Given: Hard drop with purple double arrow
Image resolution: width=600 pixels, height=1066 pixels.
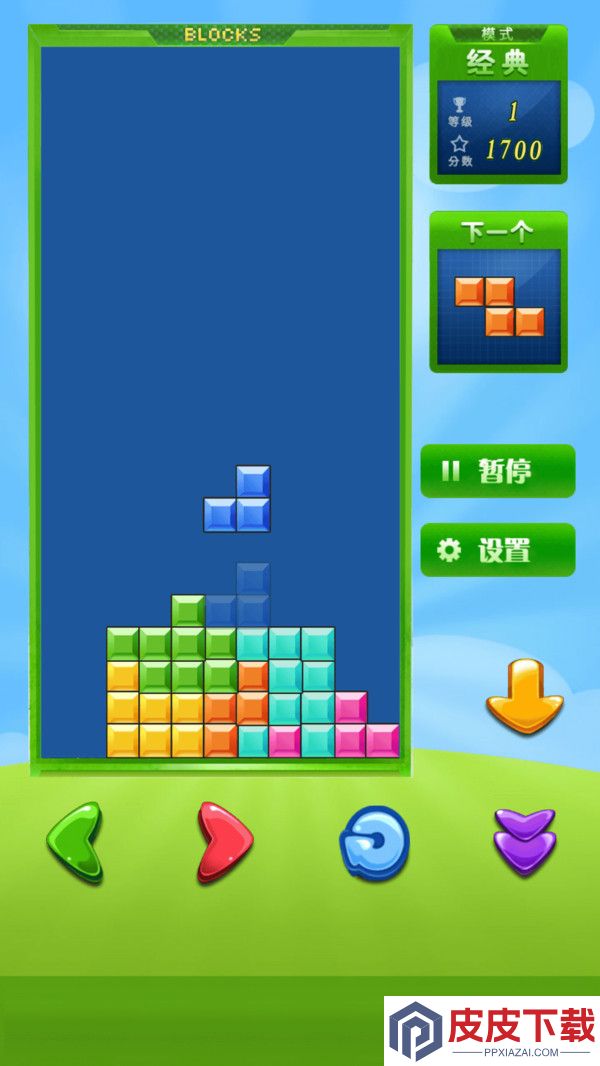Looking at the screenshot, I should point(525,842).
